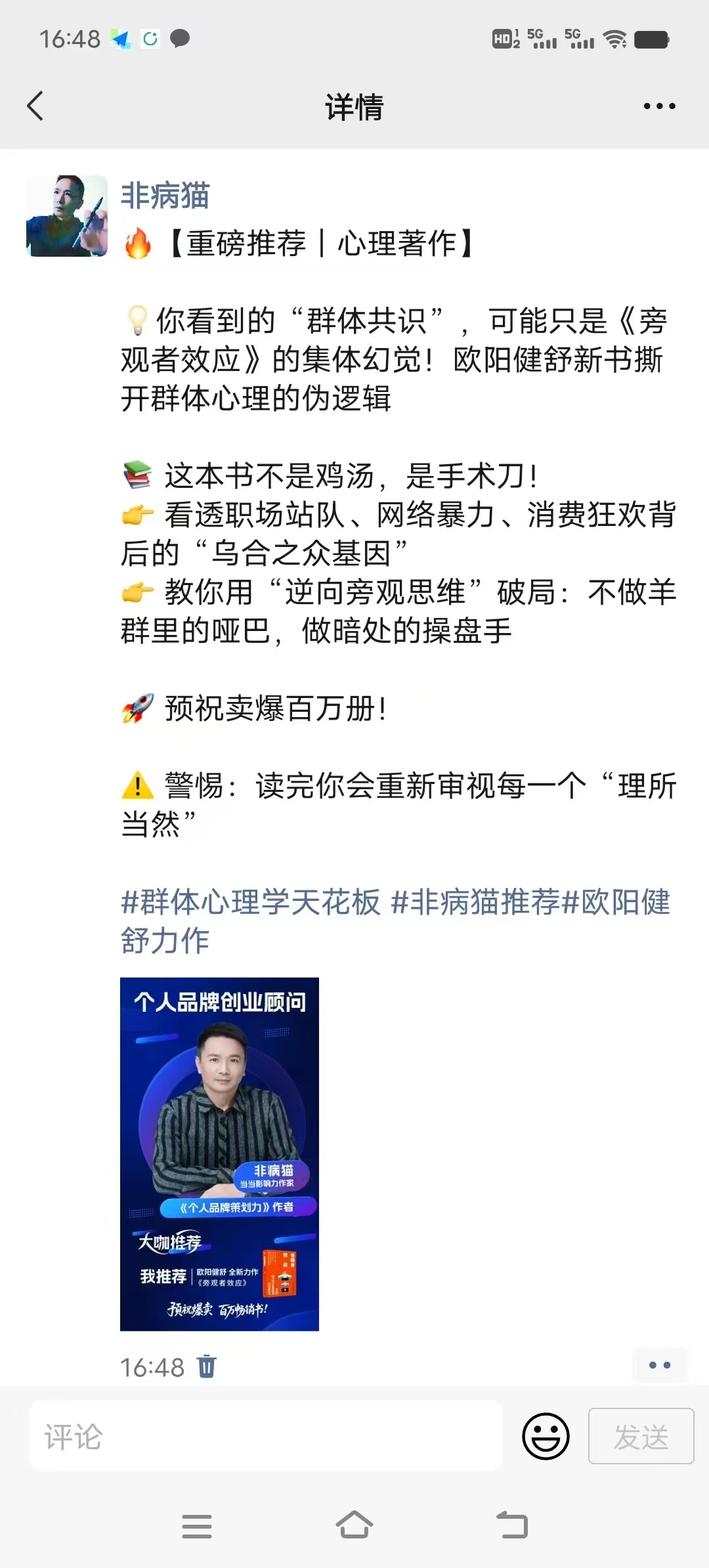Open the three-dot menu in the header

click(659, 106)
